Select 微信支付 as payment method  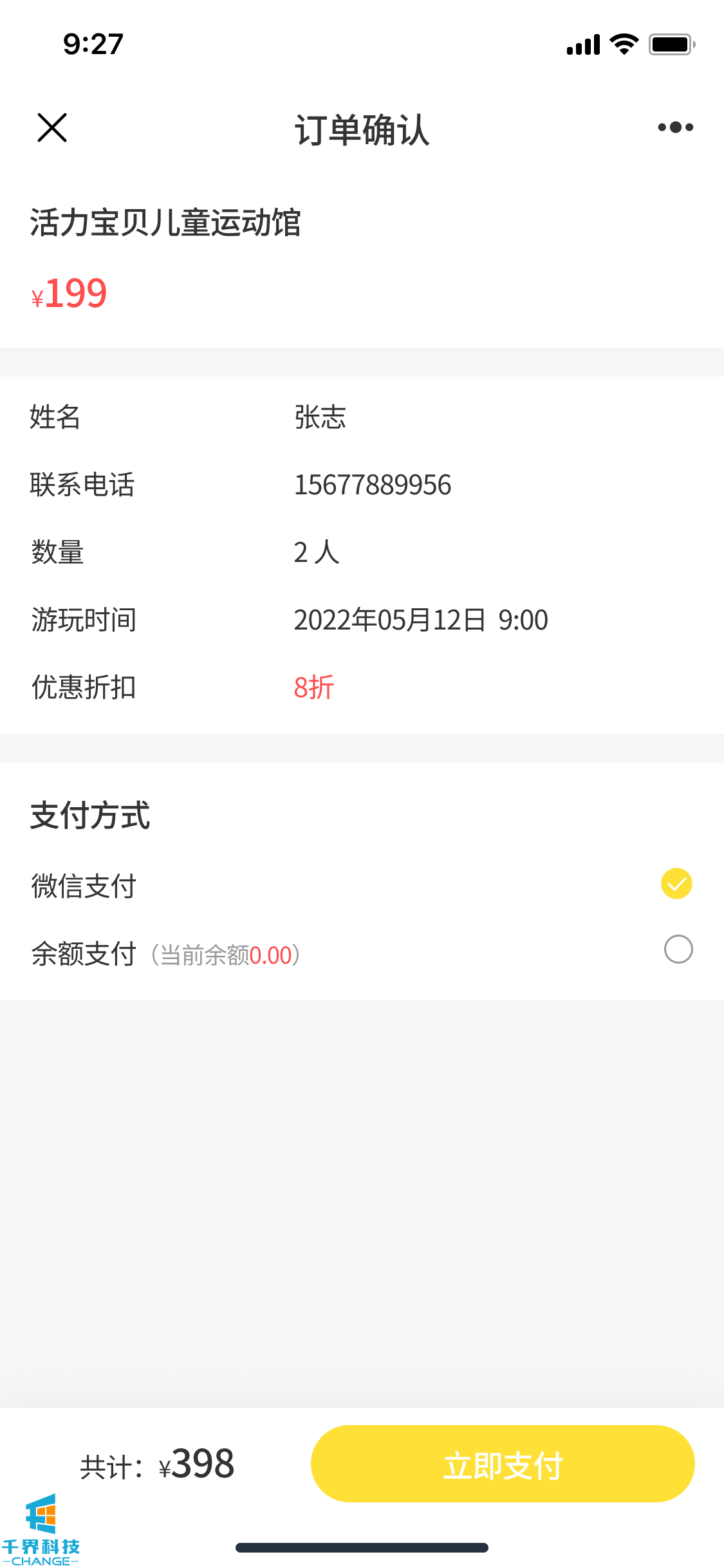click(x=676, y=884)
